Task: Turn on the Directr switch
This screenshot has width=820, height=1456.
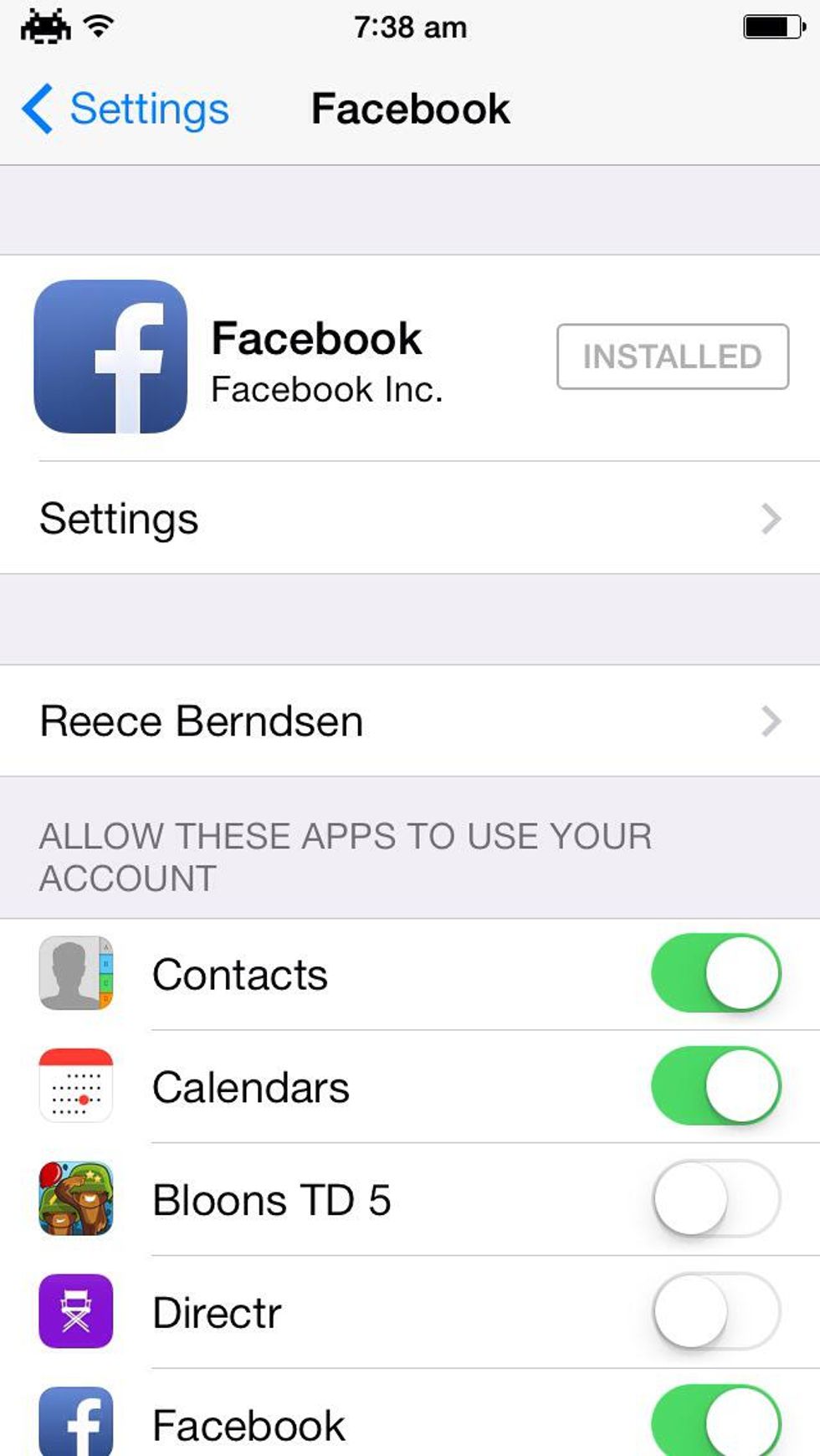Action: coord(716,1311)
